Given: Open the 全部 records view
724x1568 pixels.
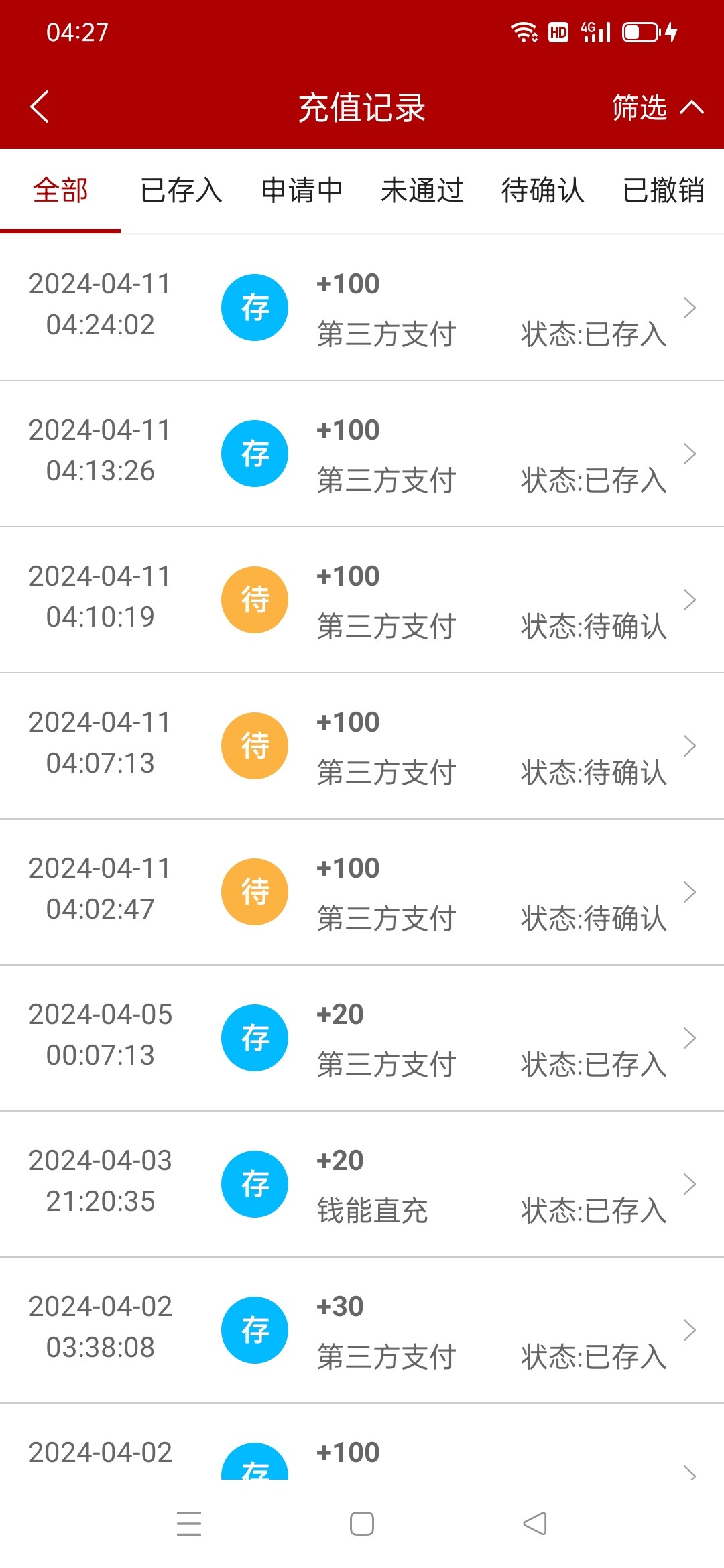Looking at the screenshot, I should pos(60,191).
